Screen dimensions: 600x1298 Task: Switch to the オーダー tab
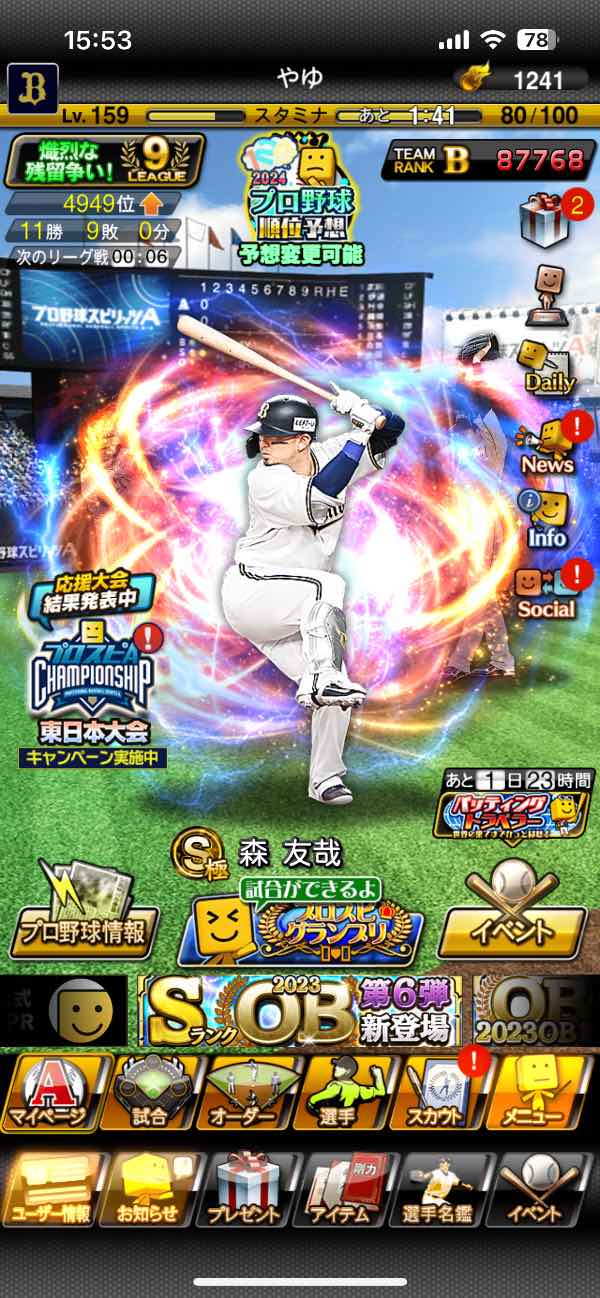[x=246, y=1093]
